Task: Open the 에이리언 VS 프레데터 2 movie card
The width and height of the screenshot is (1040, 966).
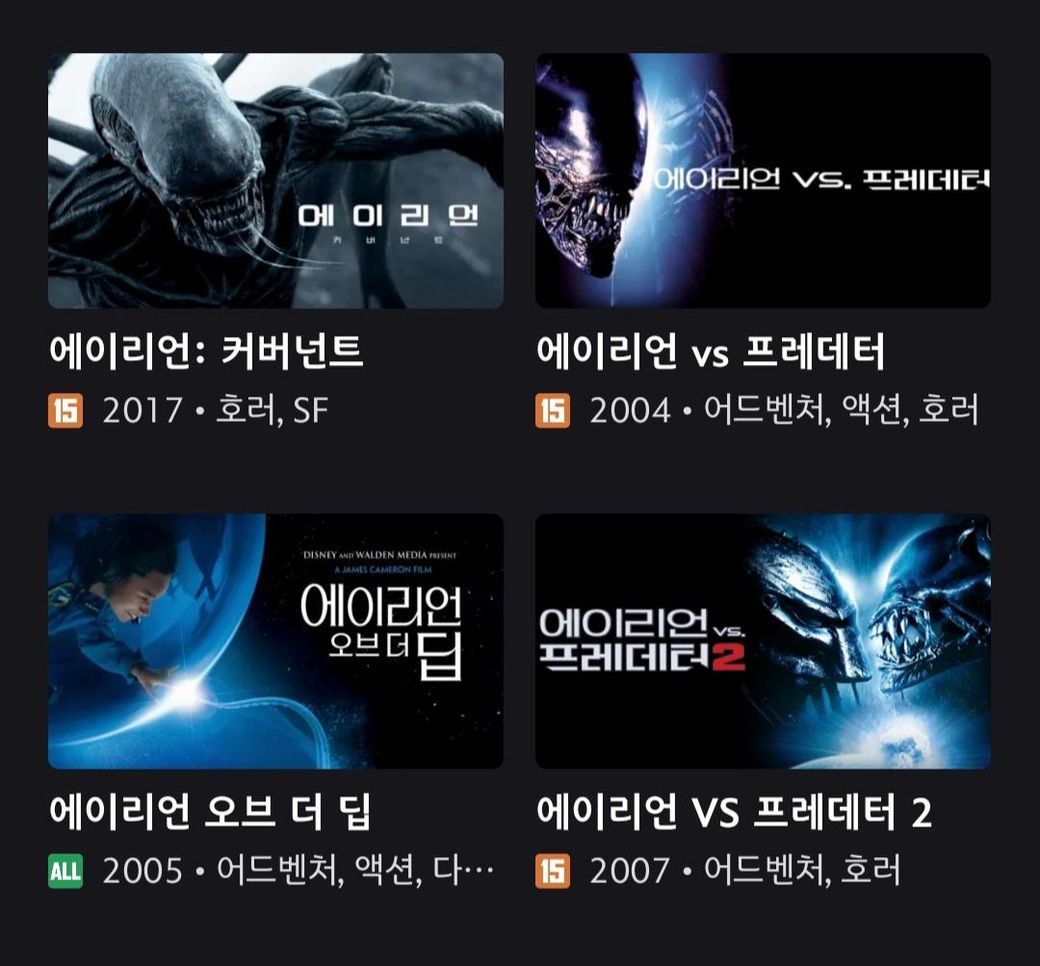Action: point(763,641)
